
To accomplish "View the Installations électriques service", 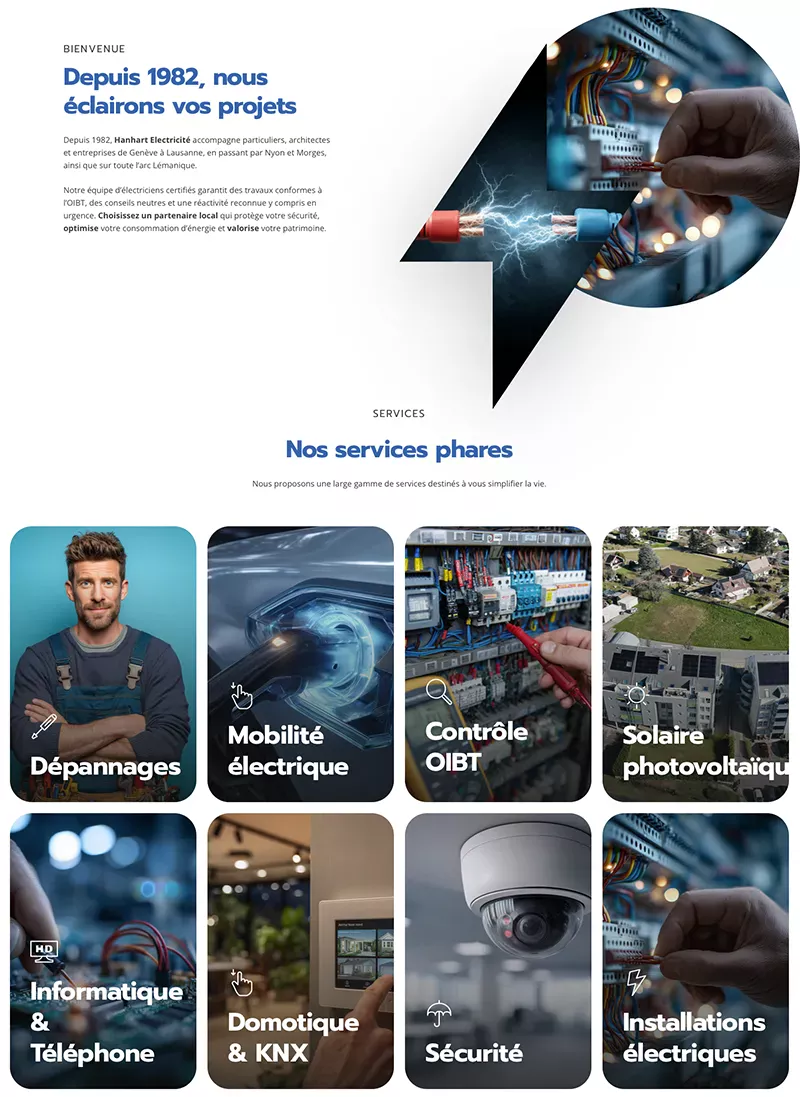I will 695,950.
